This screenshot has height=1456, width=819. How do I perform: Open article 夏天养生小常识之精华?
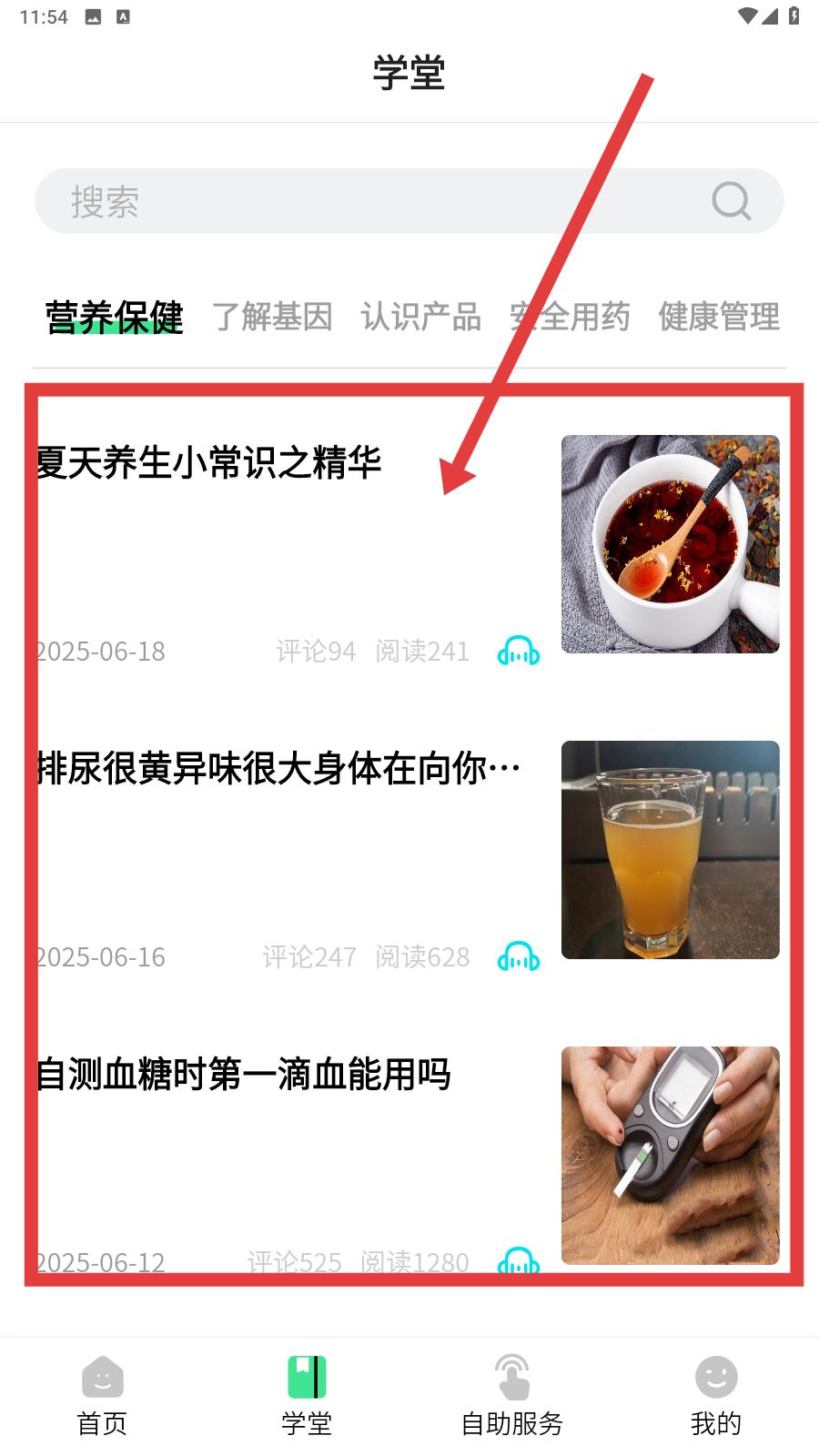[x=209, y=462]
